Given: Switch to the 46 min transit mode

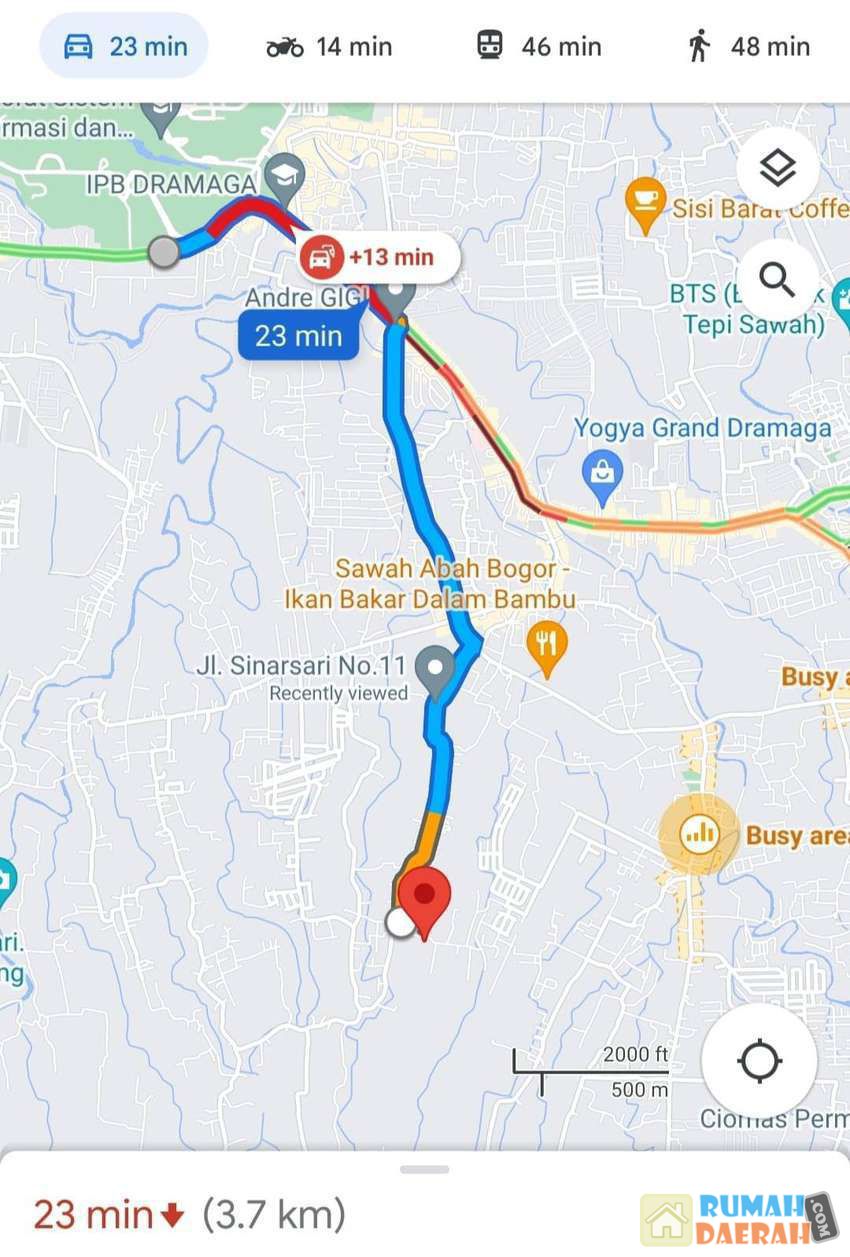Looking at the screenshot, I should pos(538,46).
